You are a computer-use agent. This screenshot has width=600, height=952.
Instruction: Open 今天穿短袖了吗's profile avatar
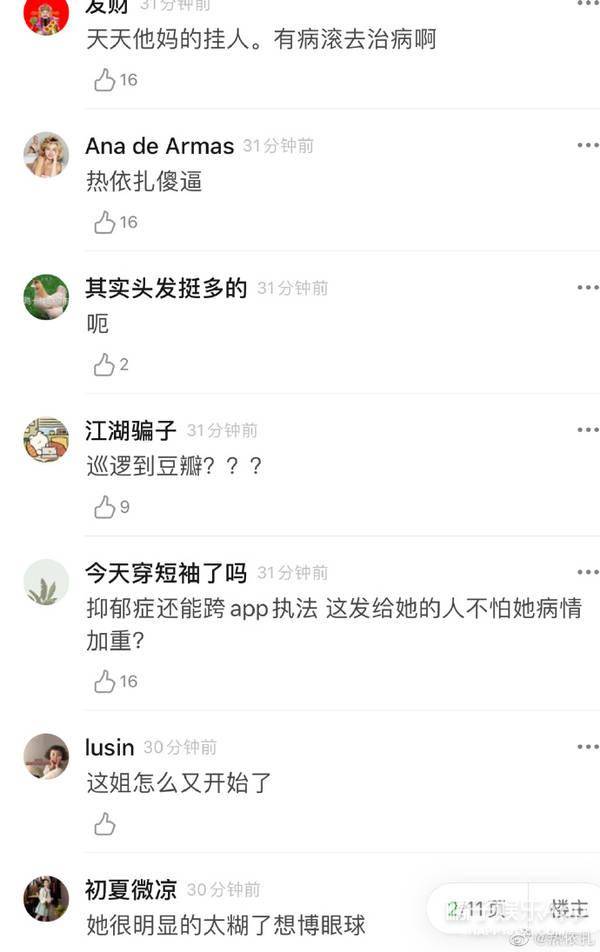pyautogui.click(x=46, y=582)
